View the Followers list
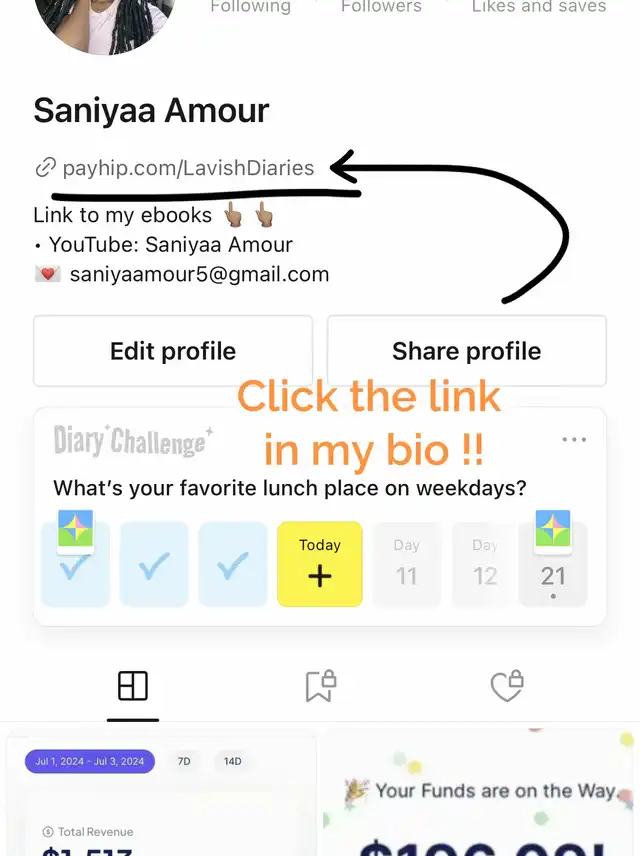Screen dimensions: 640x856 tap(381, 7)
